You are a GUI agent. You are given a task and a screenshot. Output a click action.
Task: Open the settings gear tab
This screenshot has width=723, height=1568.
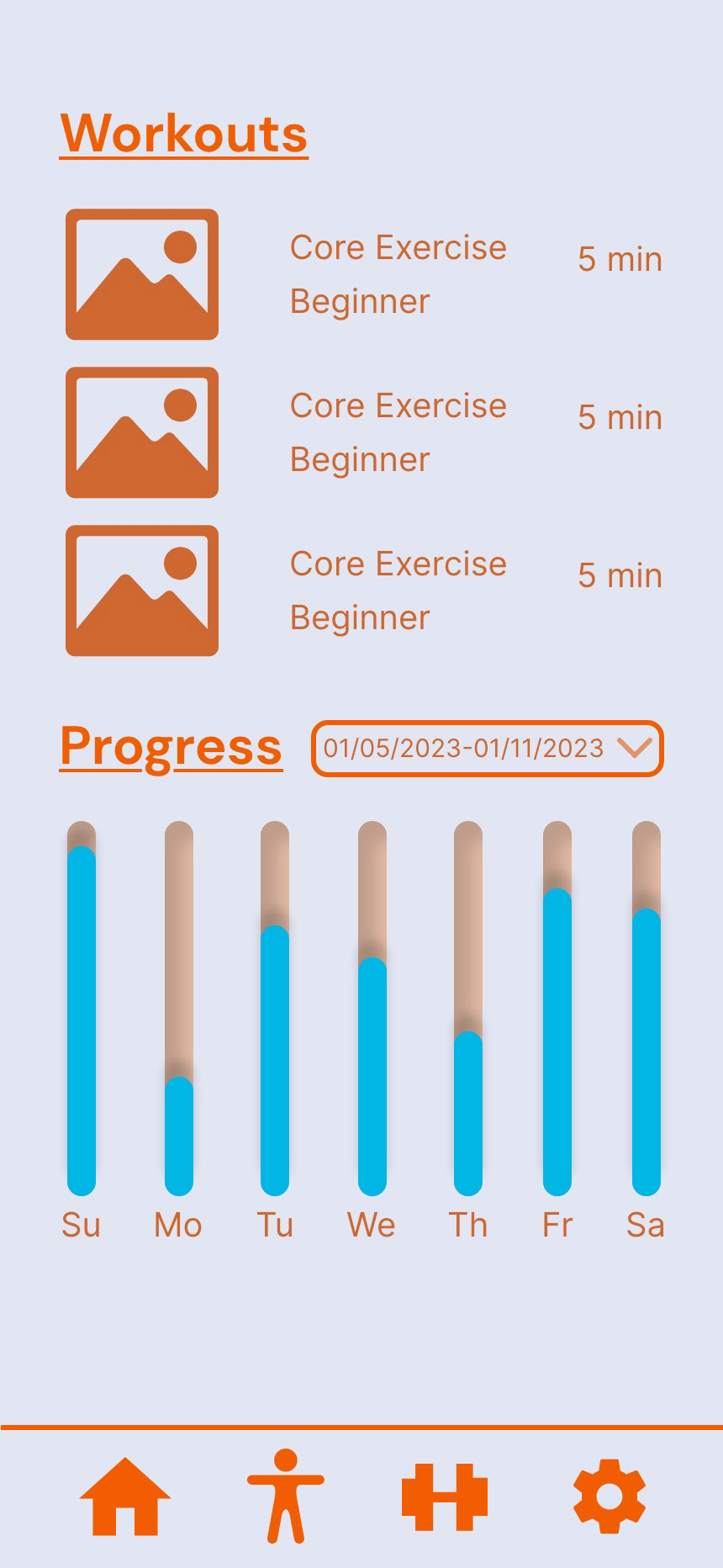pyautogui.click(x=610, y=1496)
